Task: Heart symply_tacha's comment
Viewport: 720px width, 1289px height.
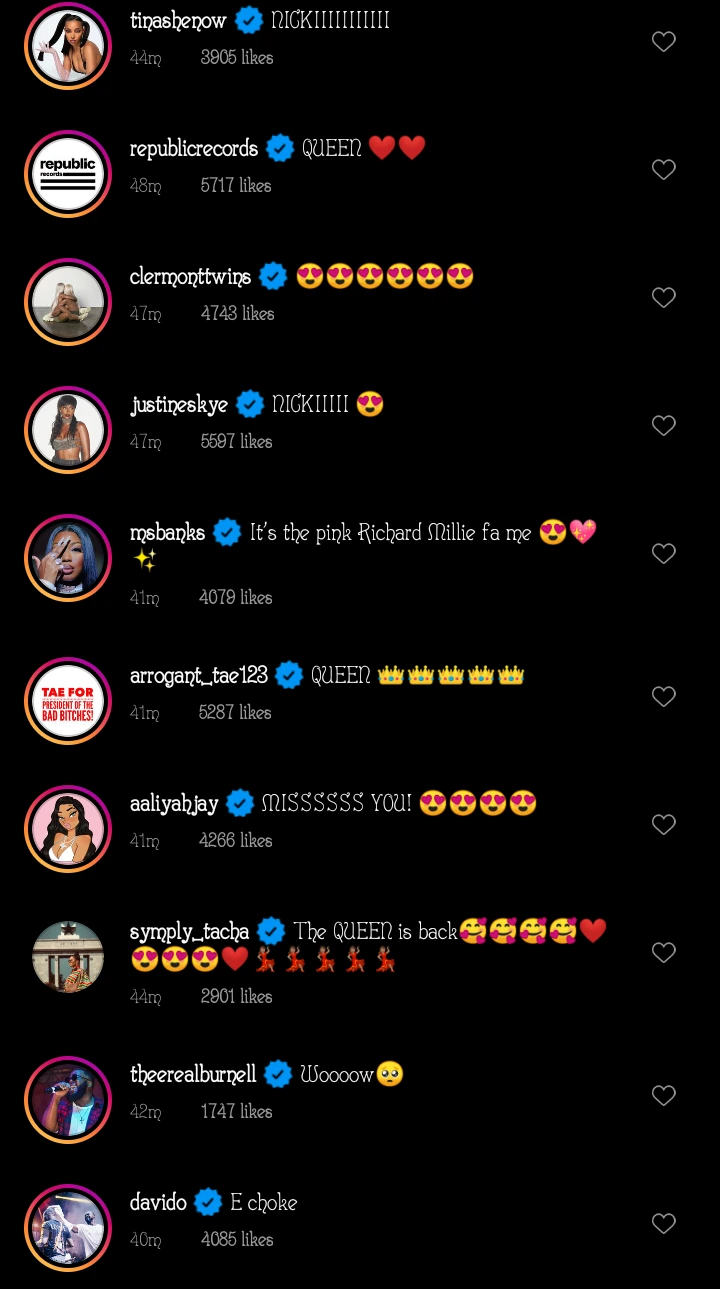Action: click(664, 952)
